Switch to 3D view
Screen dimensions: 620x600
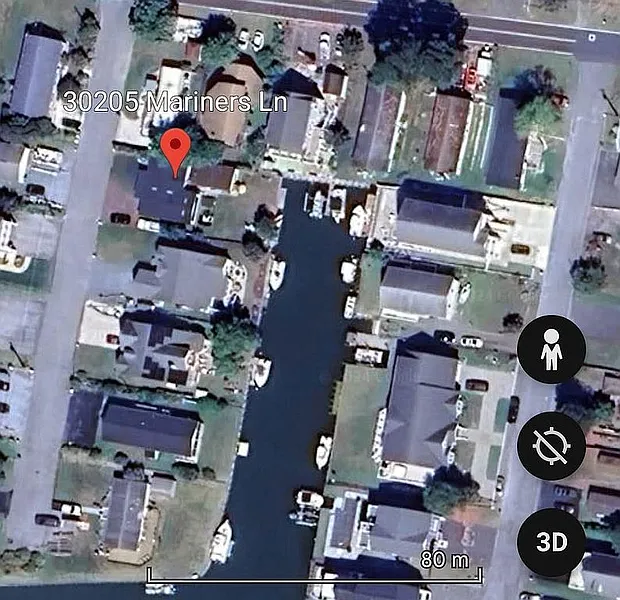tap(551, 543)
